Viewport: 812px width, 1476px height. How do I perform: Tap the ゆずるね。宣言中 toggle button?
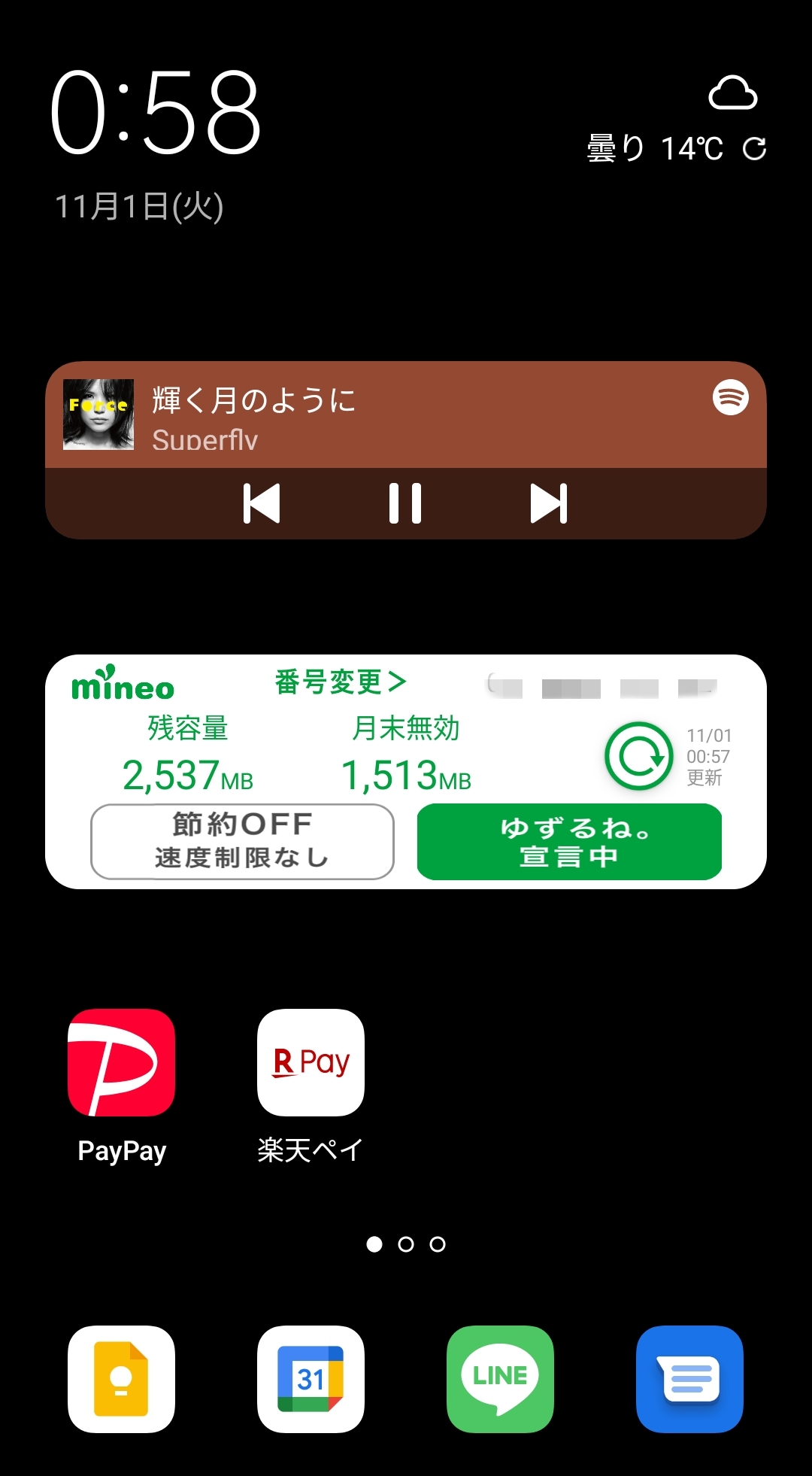coord(569,840)
